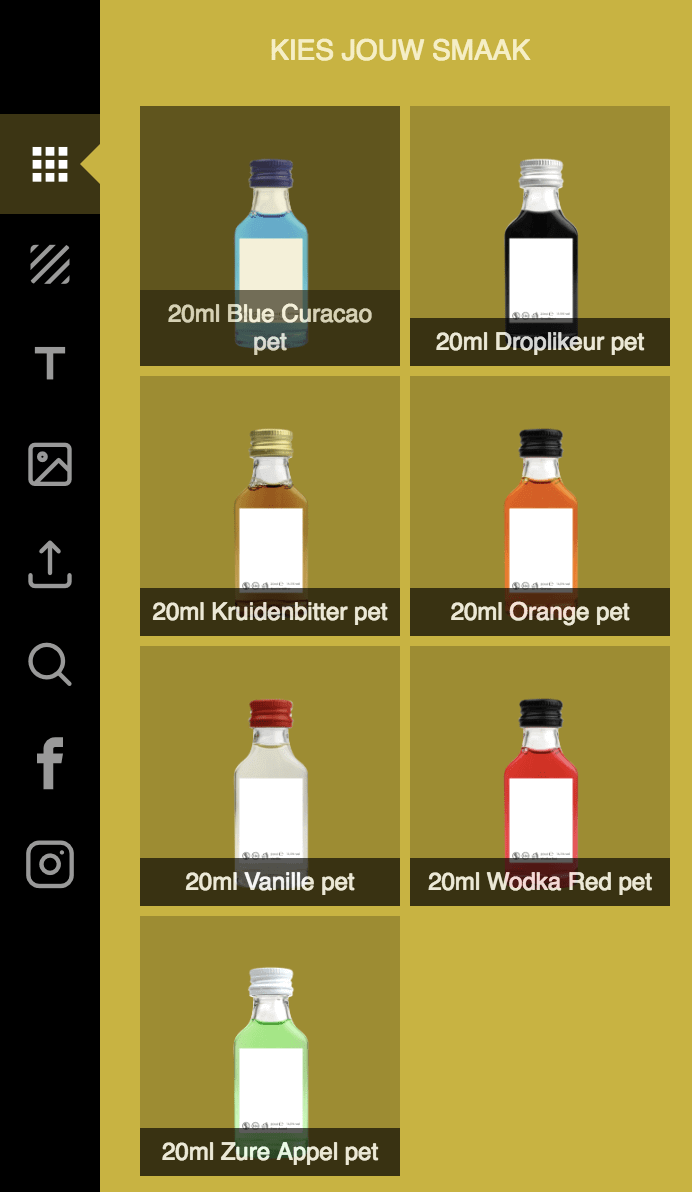Open the striped pattern tool
Screen dimensions: 692x1192
50,264
